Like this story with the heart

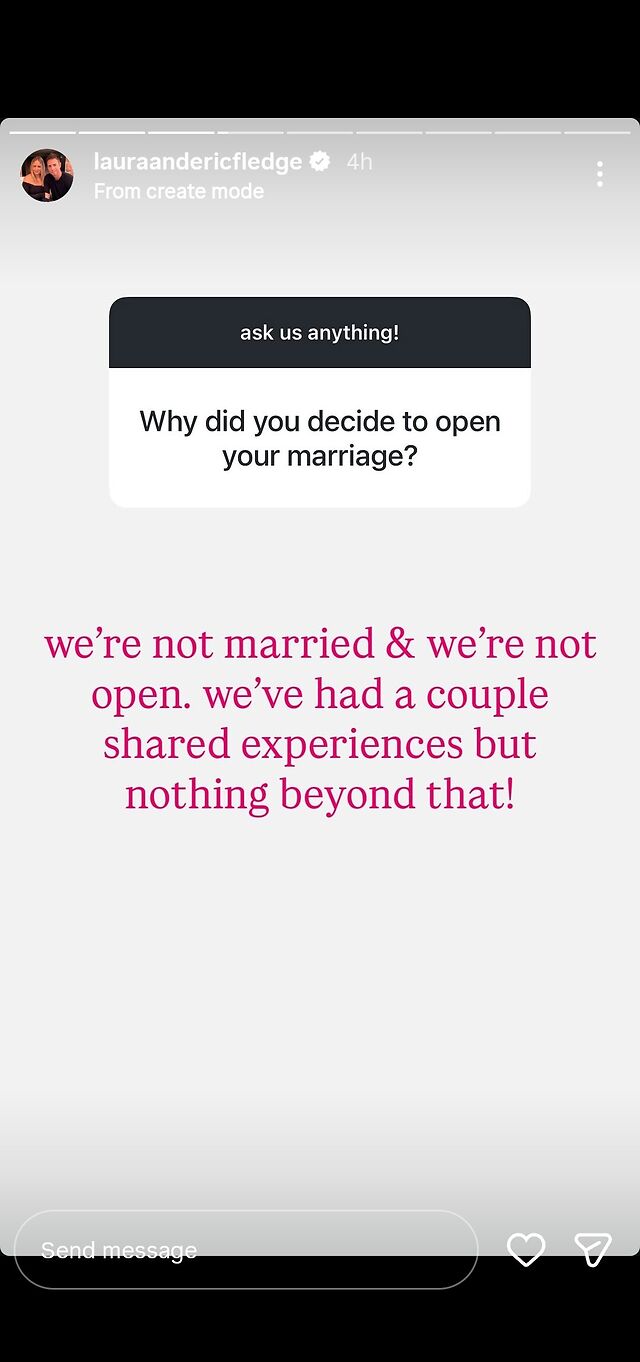526,1250
